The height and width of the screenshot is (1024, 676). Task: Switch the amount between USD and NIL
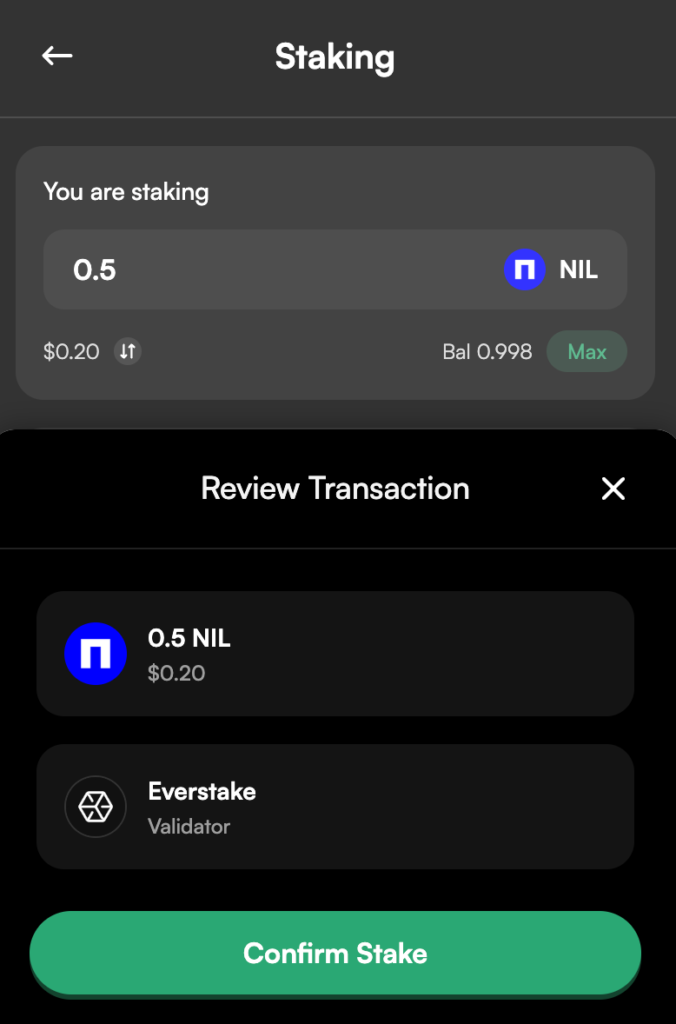coord(127,352)
